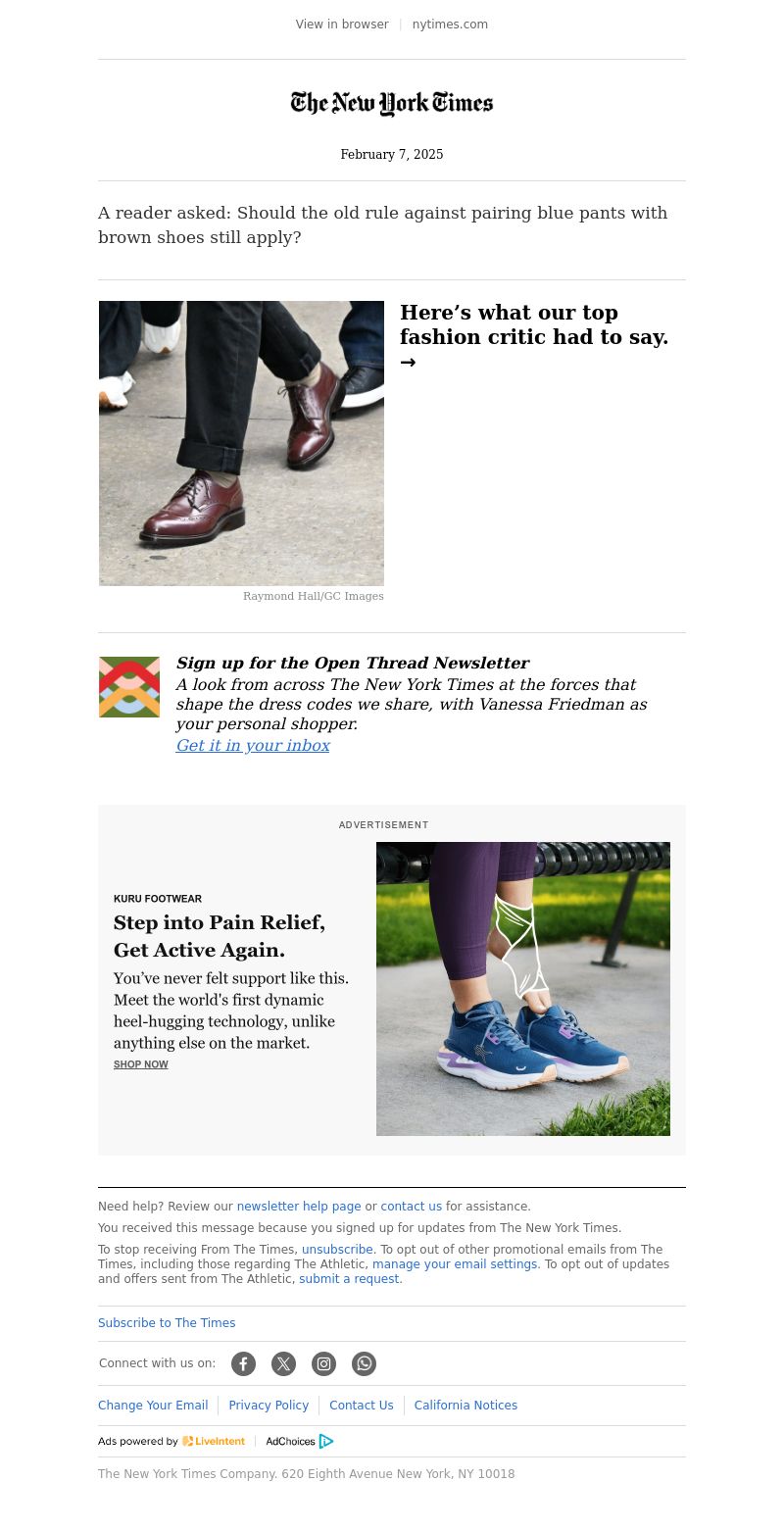Tap Get it in your inbox

pos(253,746)
